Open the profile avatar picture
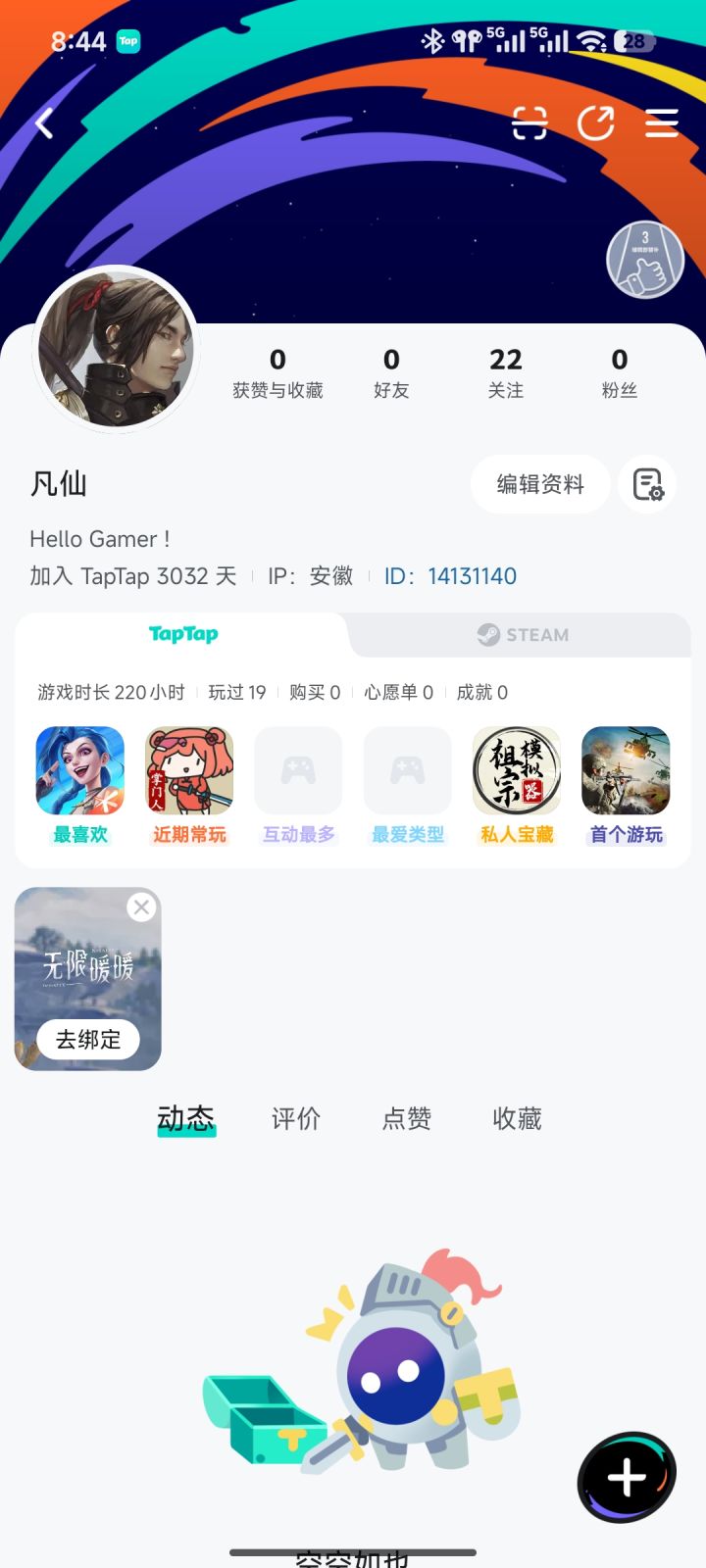The height and width of the screenshot is (1568, 706). [116, 351]
